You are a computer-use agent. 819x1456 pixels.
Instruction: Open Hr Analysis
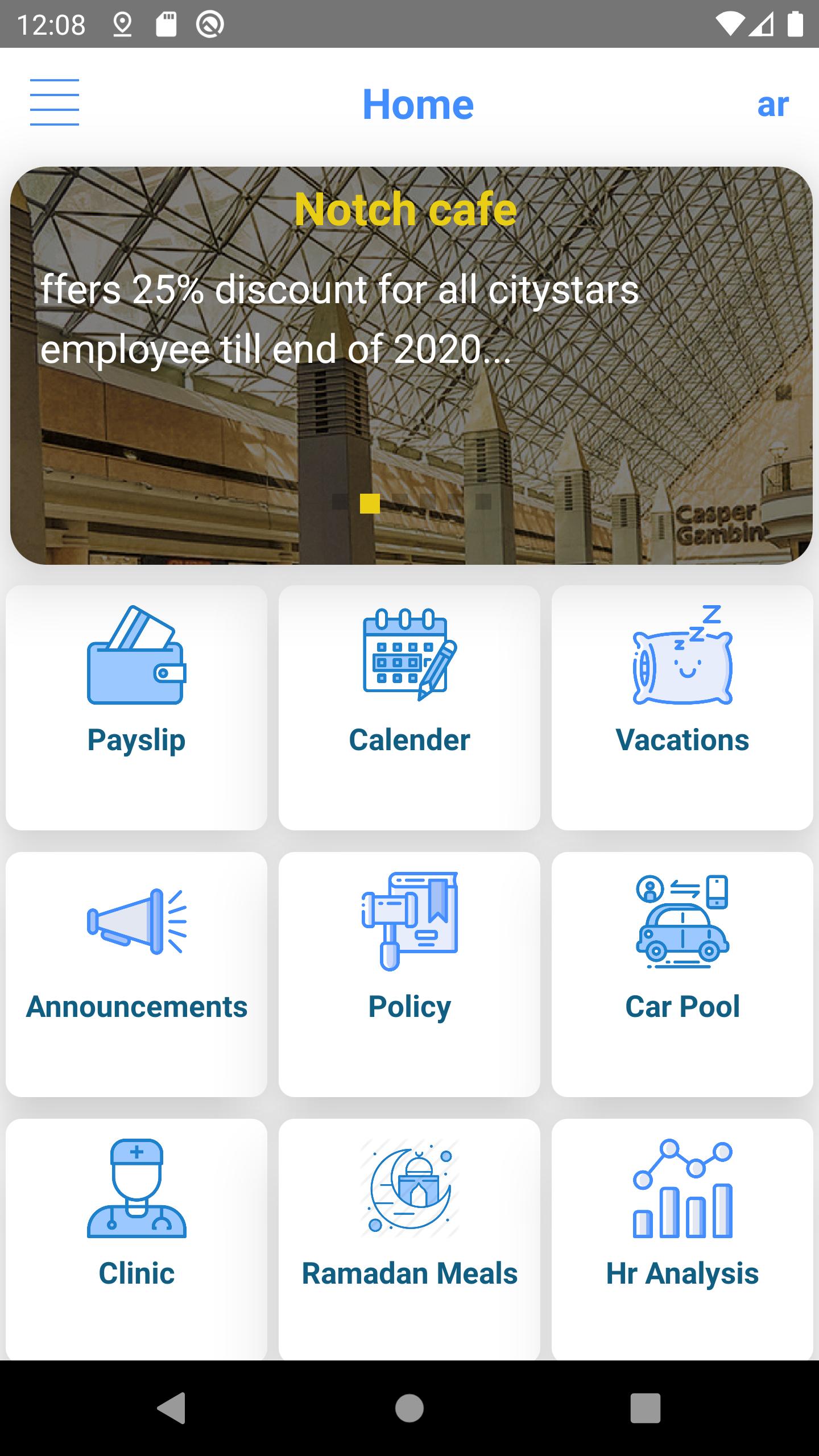682,1239
